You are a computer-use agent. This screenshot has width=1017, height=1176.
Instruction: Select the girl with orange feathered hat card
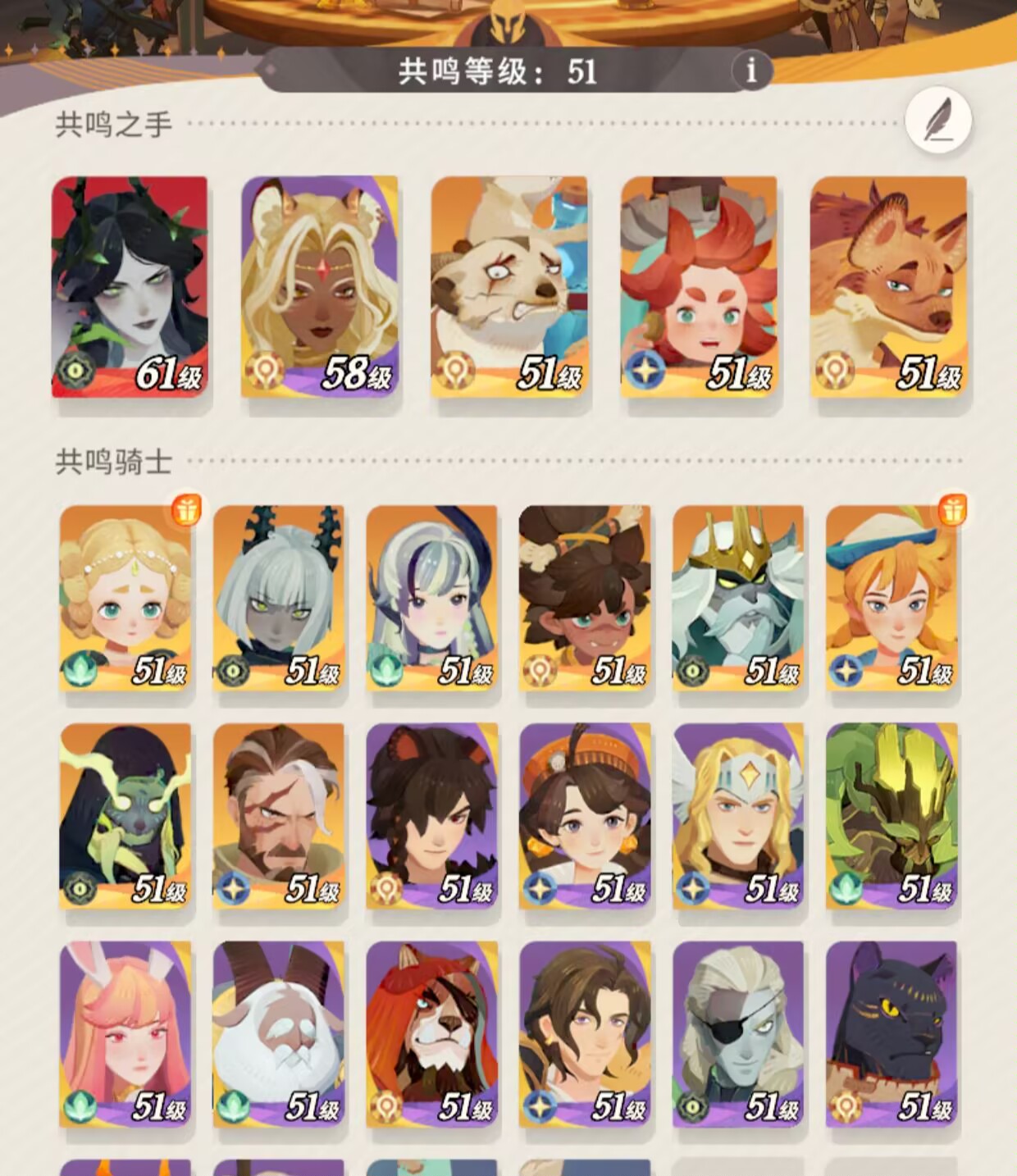pyautogui.click(x=585, y=816)
